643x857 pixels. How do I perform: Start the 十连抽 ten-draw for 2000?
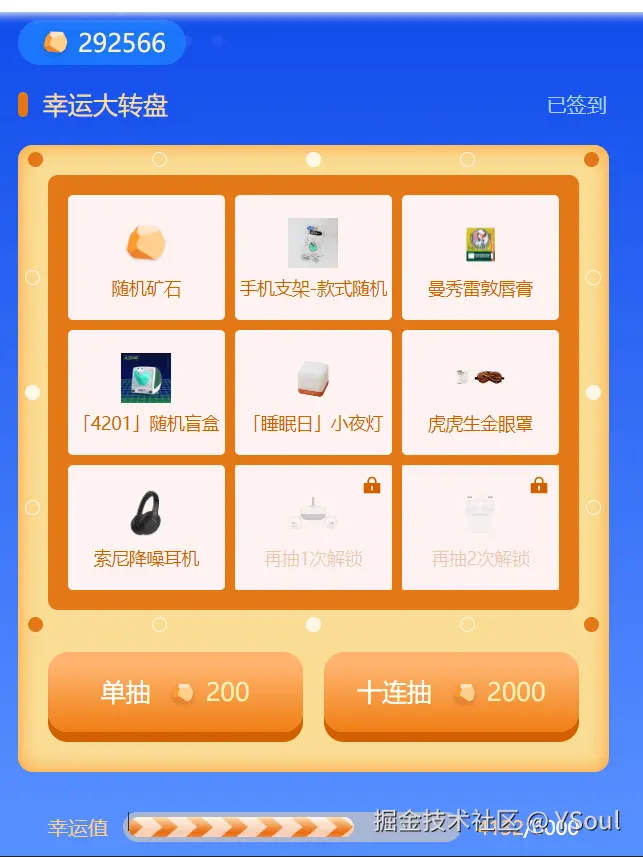(451, 693)
